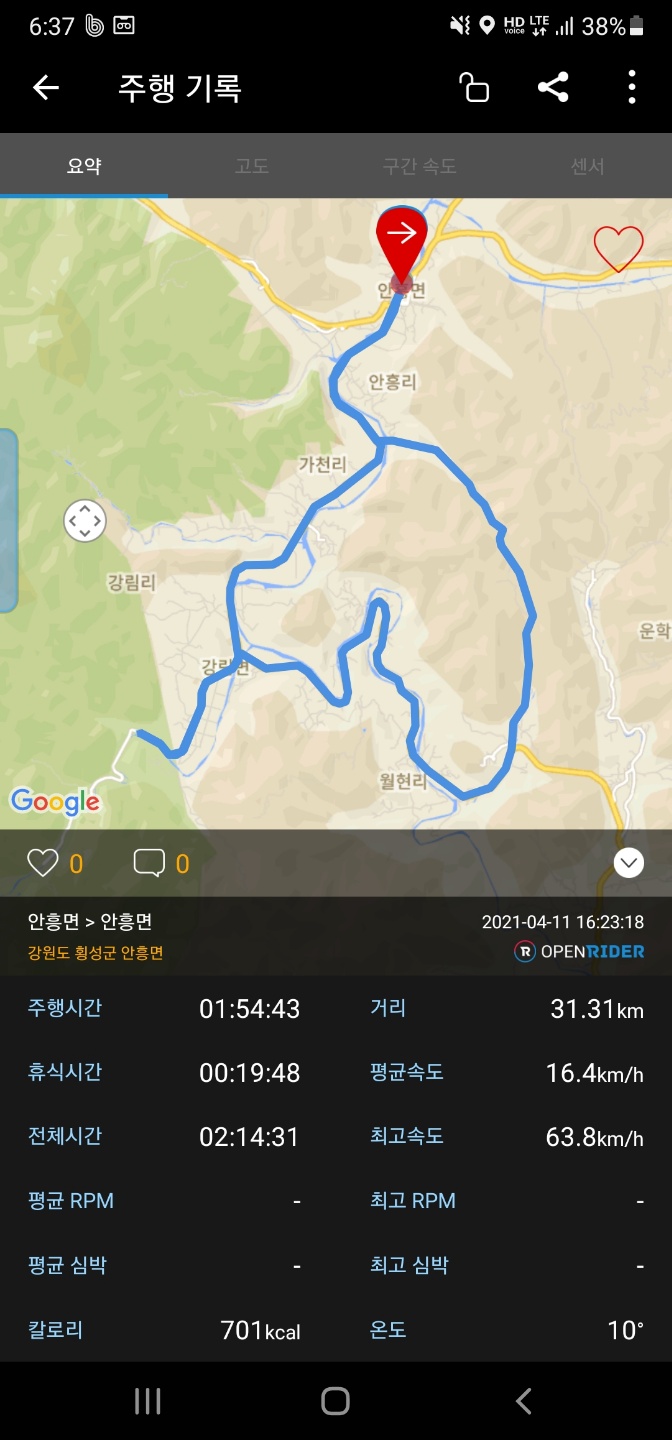672x1440 pixels.
Task: Open the comments bubble
Action: point(149,862)
